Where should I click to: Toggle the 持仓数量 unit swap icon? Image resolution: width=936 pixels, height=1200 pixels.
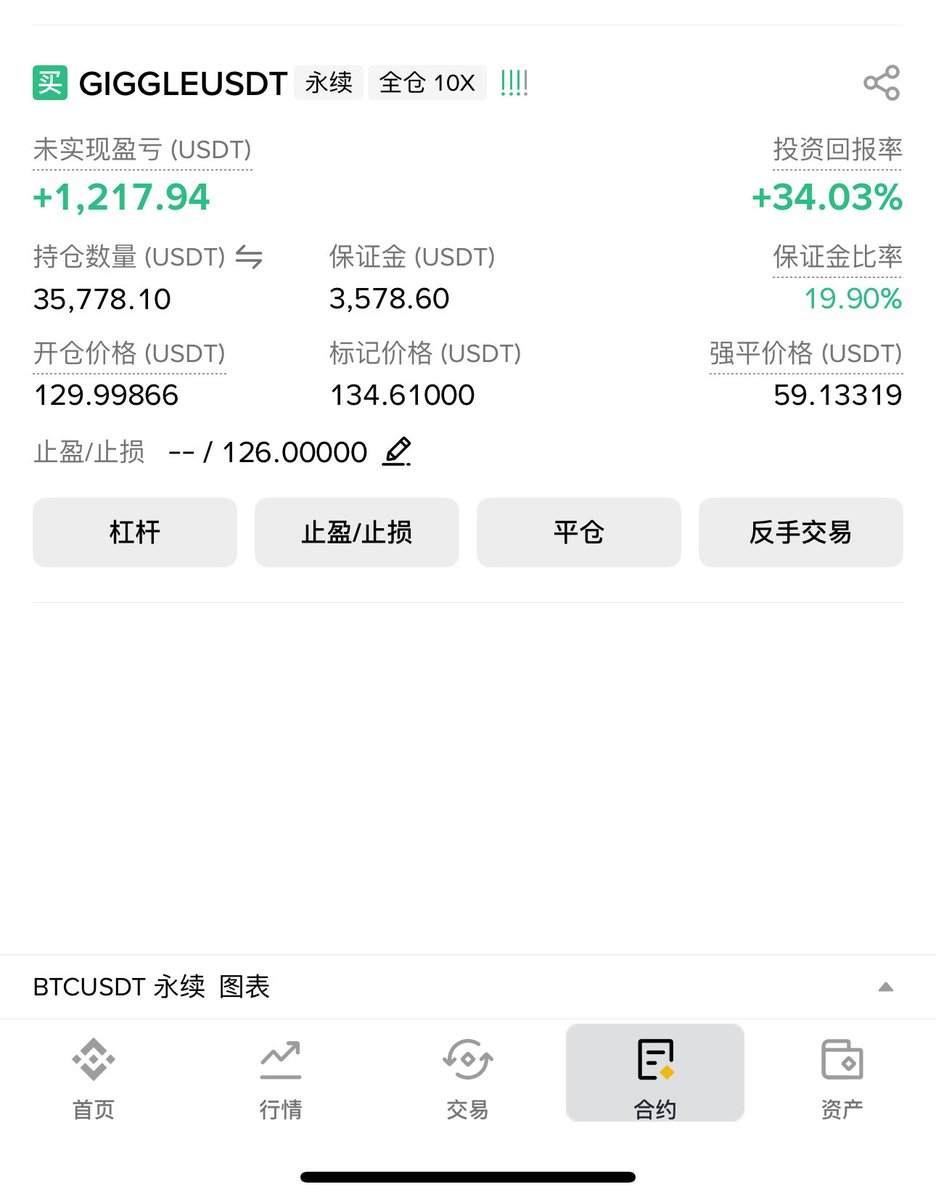point(249,258)
